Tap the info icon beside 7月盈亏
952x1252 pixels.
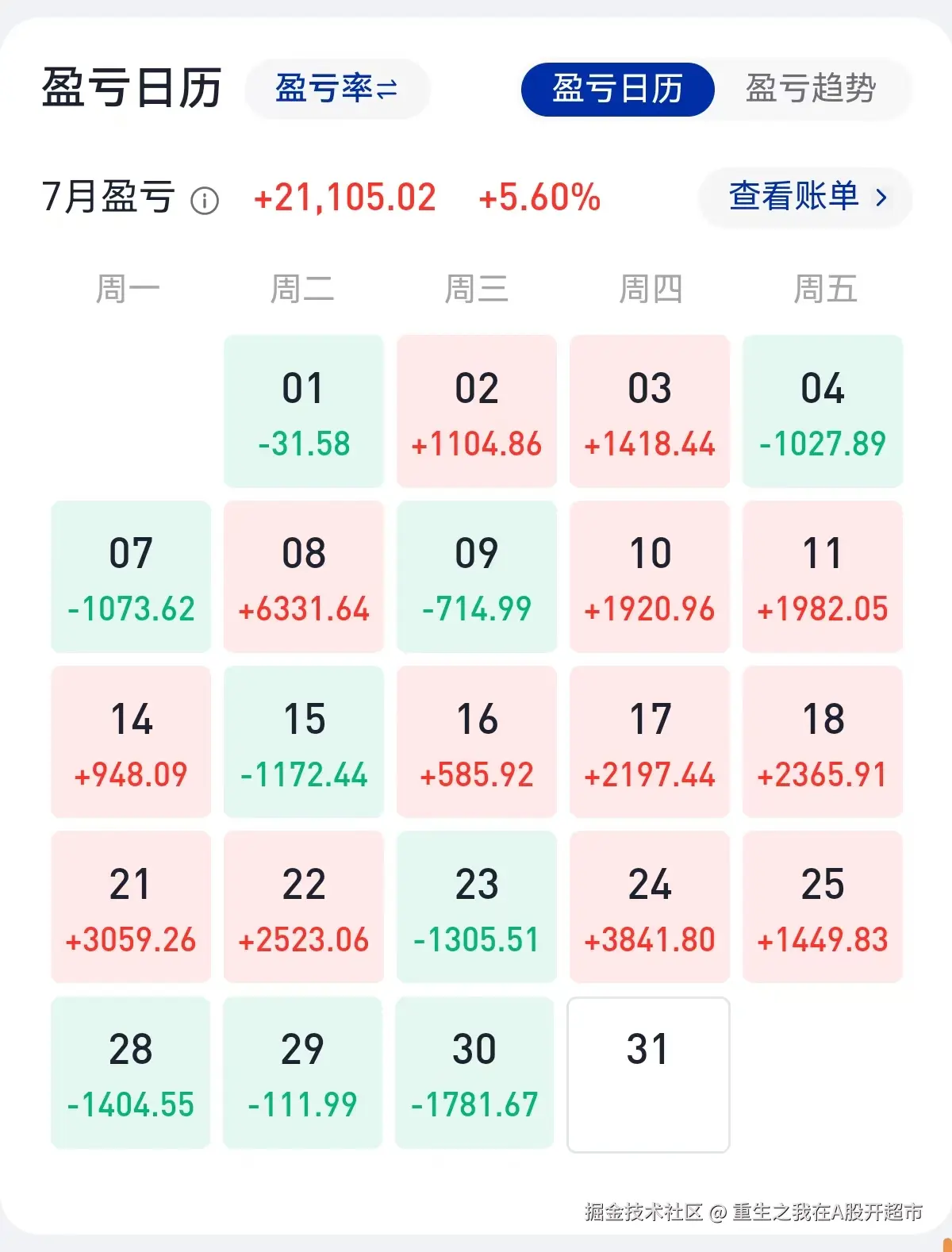(x=205, y=200)
